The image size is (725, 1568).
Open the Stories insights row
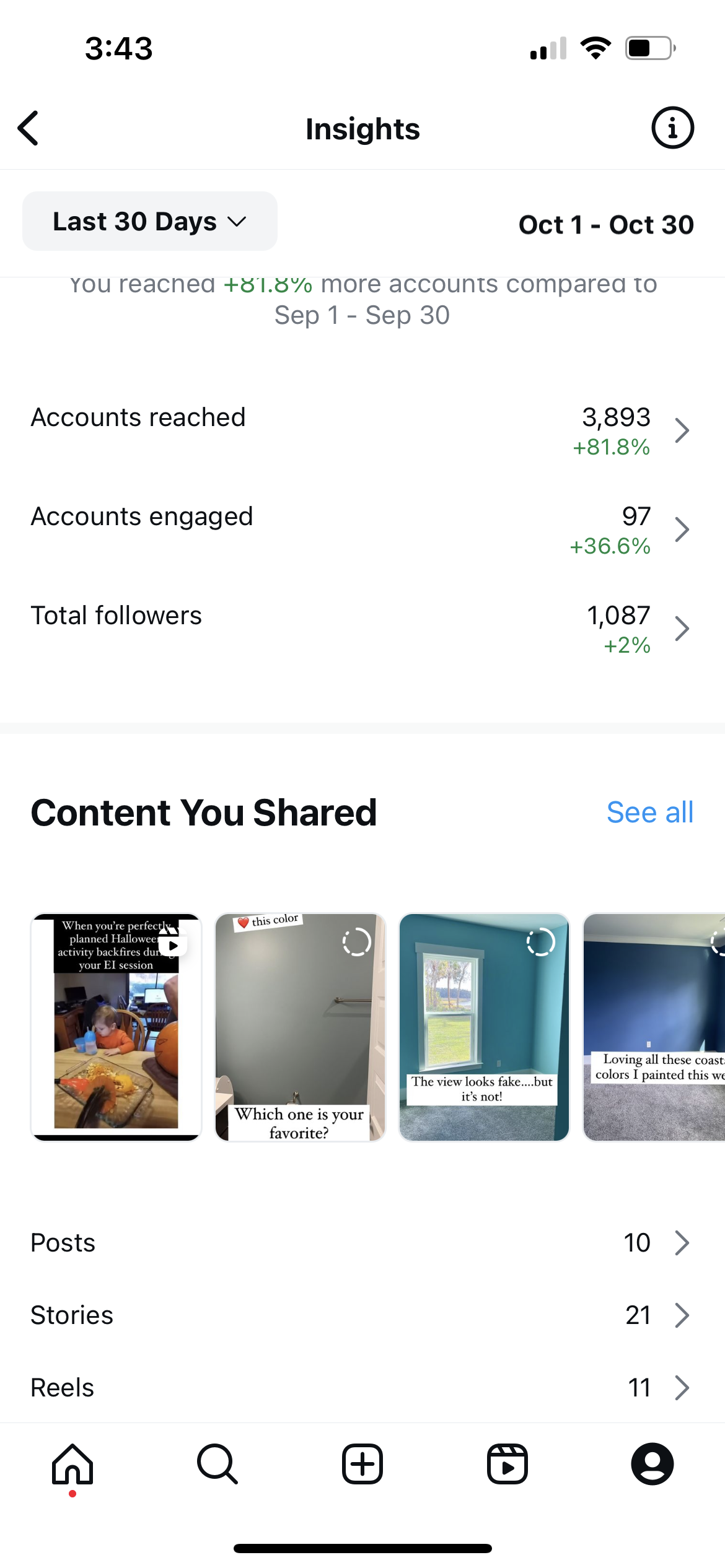tap(362, 1315)
